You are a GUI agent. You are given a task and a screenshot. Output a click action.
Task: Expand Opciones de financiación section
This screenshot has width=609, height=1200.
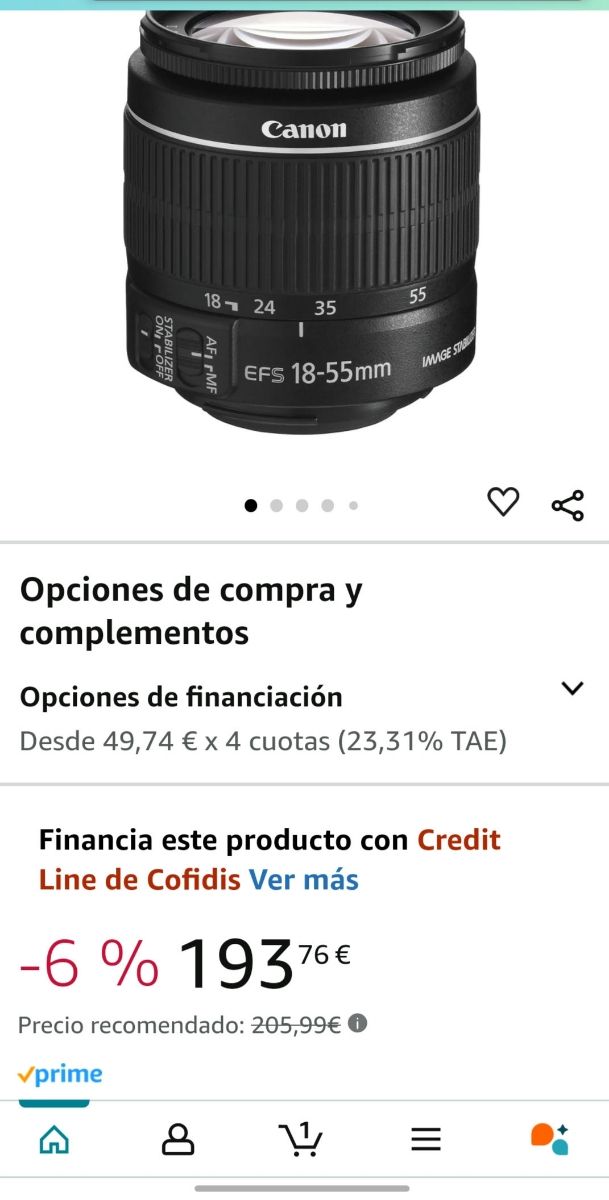point(572,688)
